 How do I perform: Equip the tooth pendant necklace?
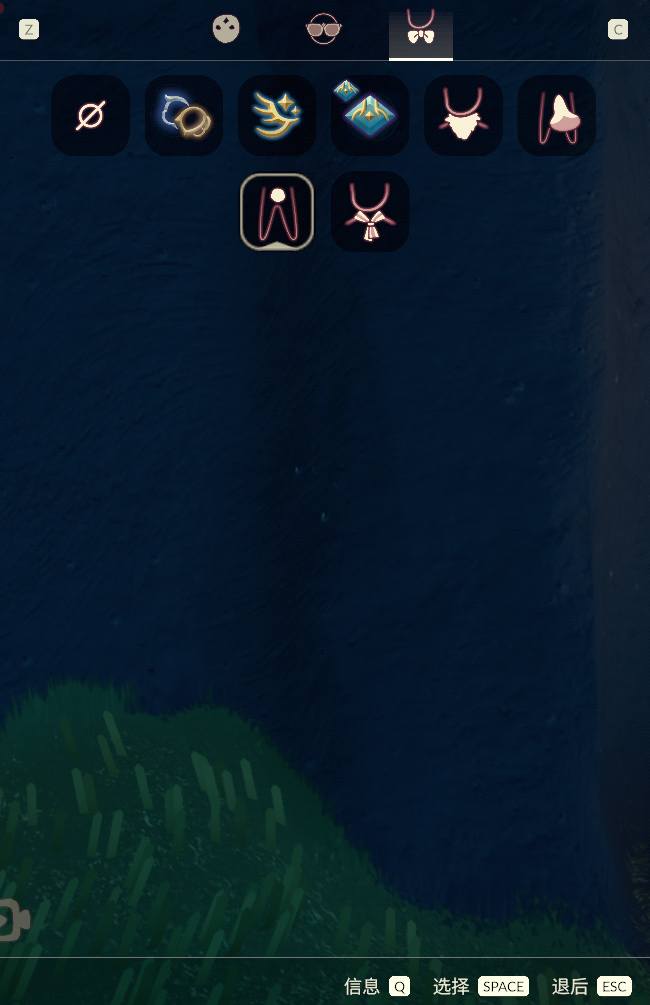[x=556, y=116]
